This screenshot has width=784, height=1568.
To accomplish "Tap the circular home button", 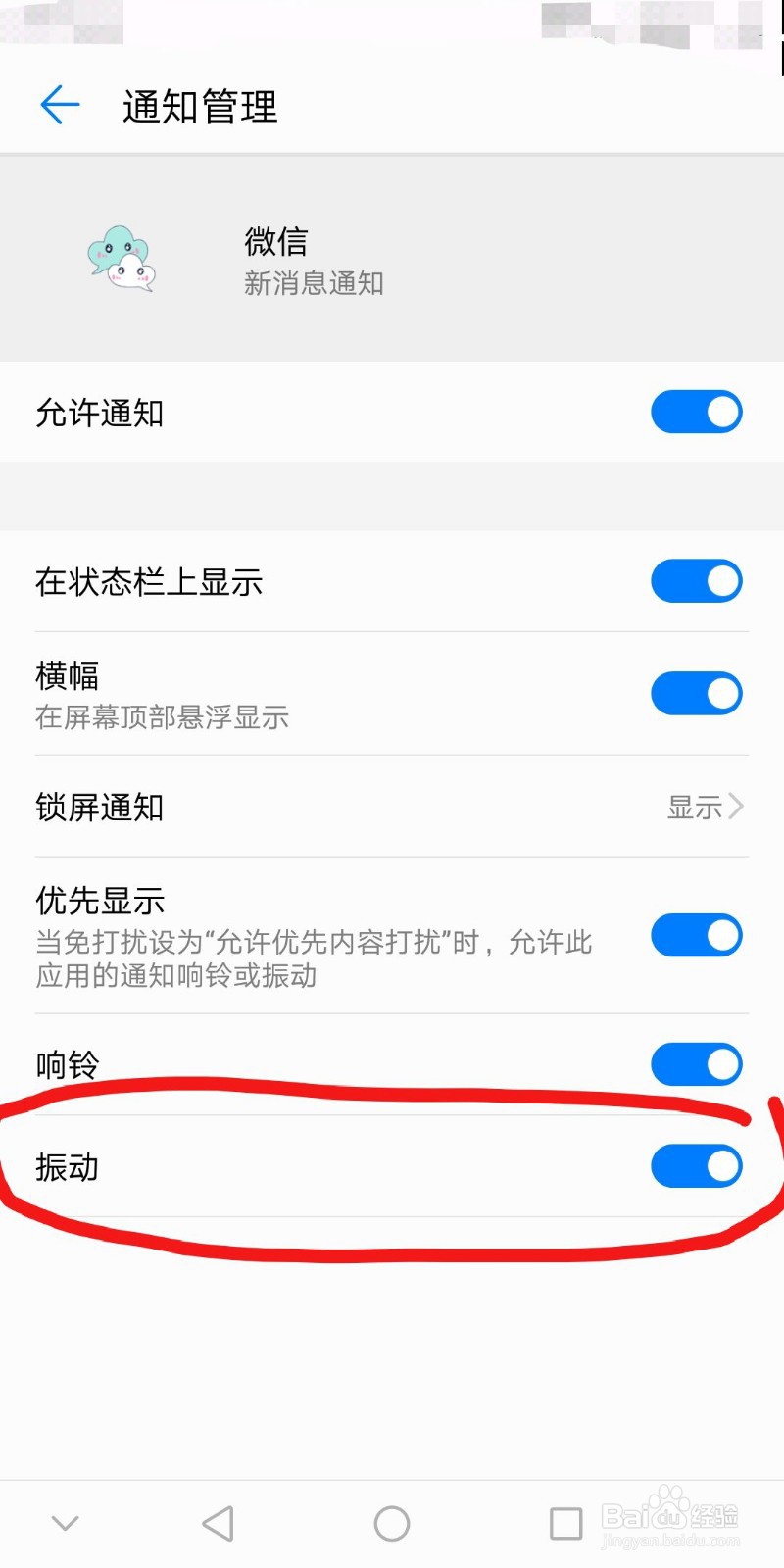I will [391, 1524].
